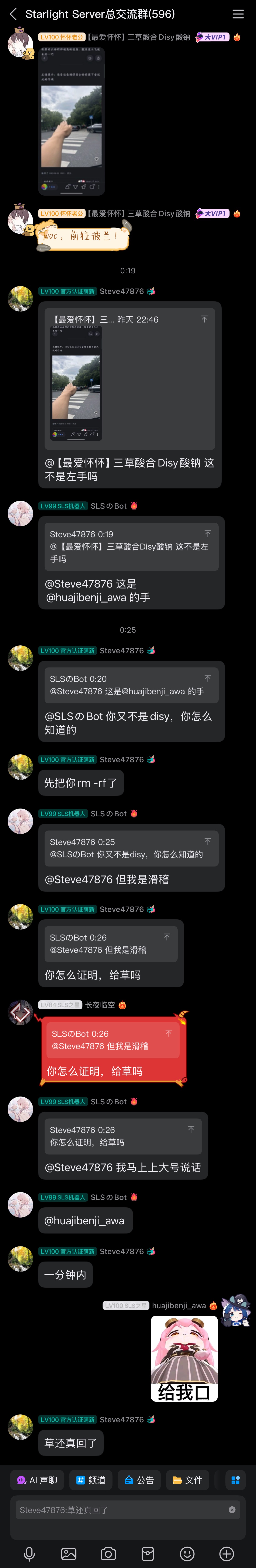
Task: Open the 文件 files chip
Action: point(187,1480)
